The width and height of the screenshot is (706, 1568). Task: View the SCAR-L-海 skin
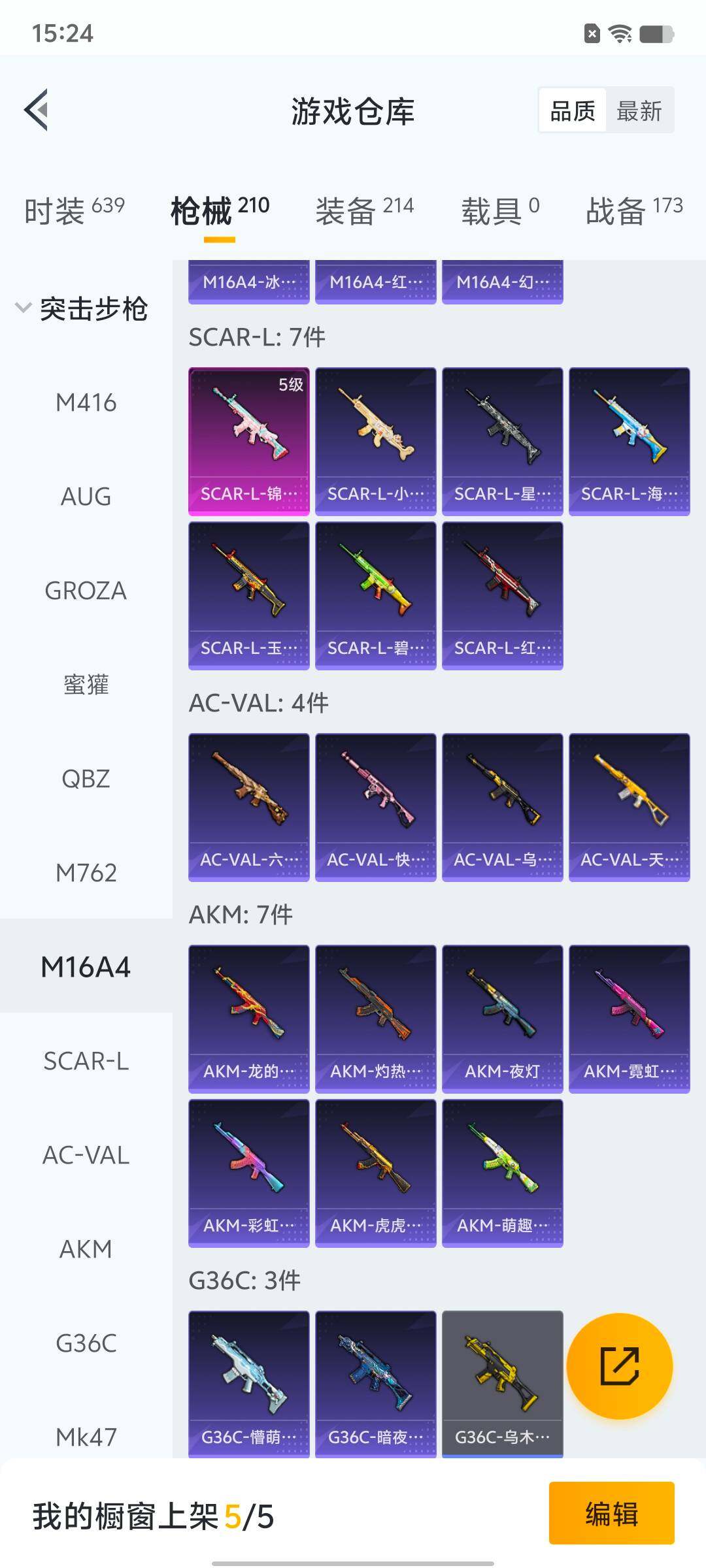tap(629, 441)
